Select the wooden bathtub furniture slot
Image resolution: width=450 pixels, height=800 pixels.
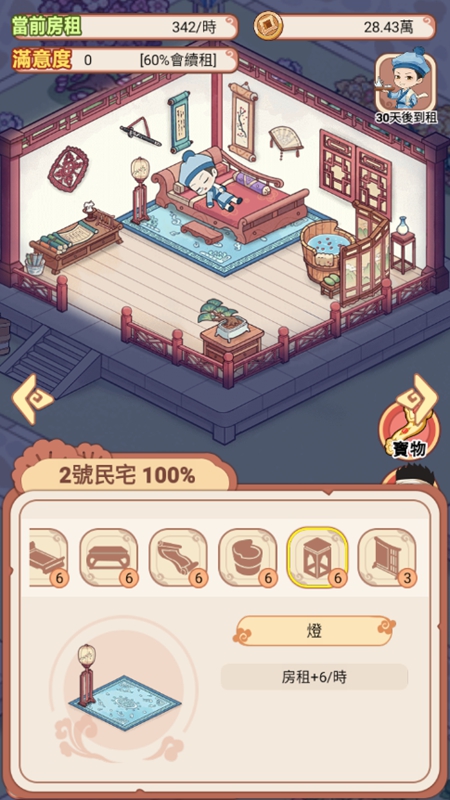(248, 557)
